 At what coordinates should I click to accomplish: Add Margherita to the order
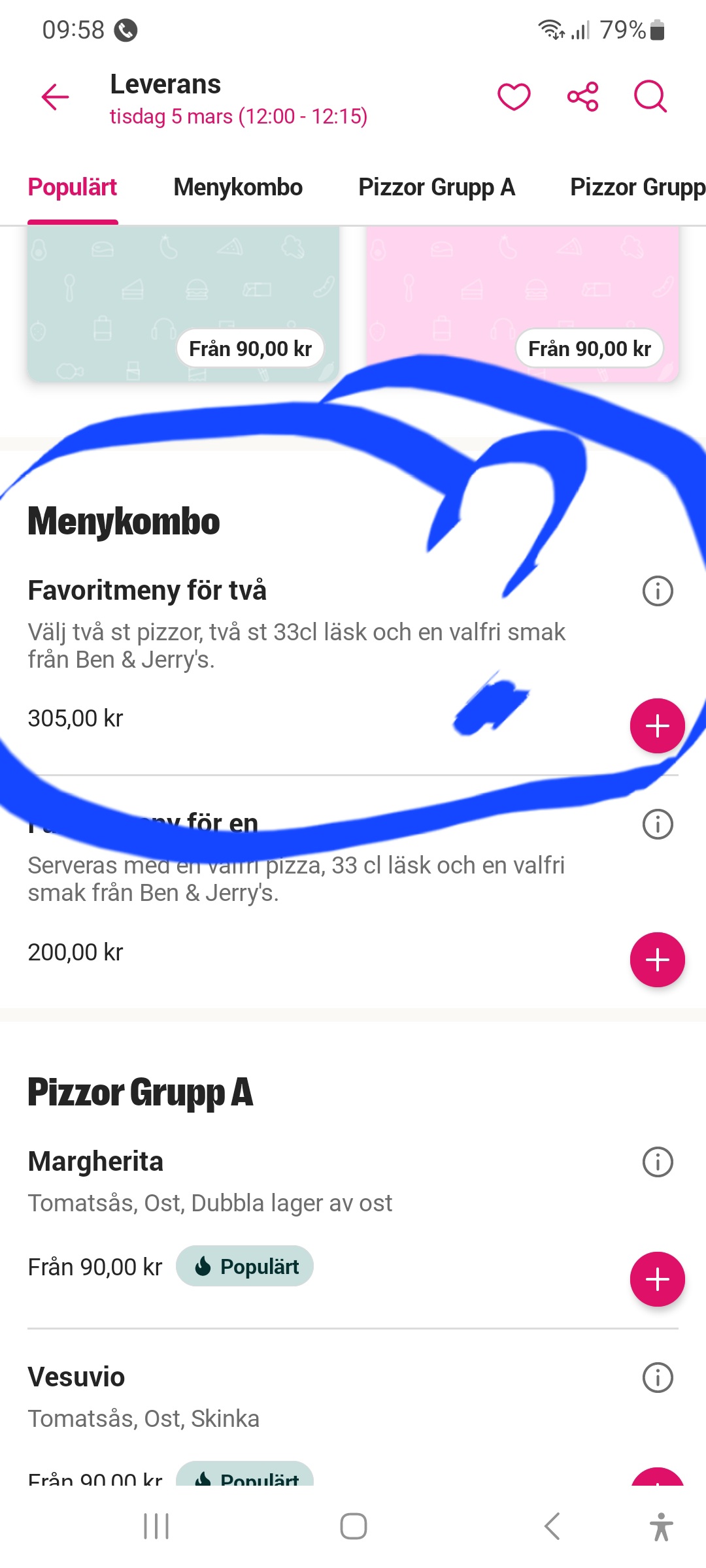click(x=657, y=1279)
